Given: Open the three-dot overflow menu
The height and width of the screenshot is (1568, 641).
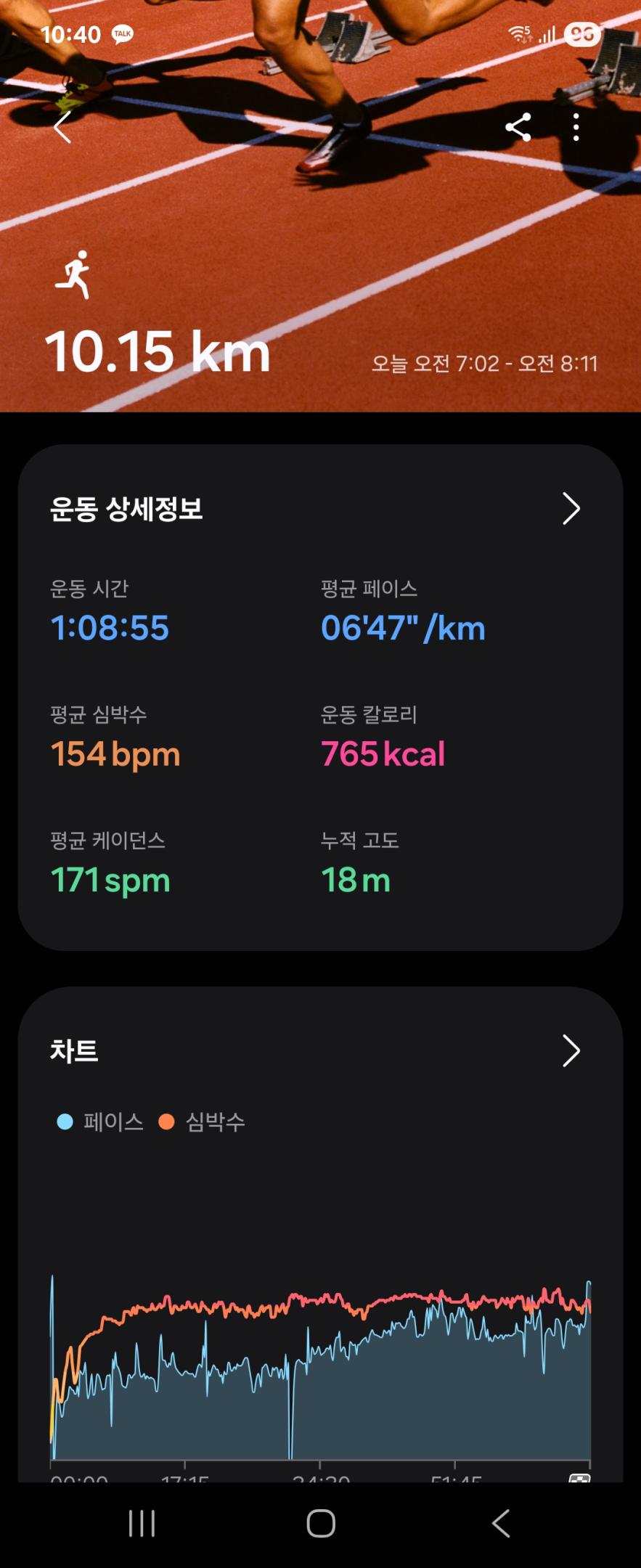Looking at the screenshot, I should pyautogui.click(x=576, y=127).
